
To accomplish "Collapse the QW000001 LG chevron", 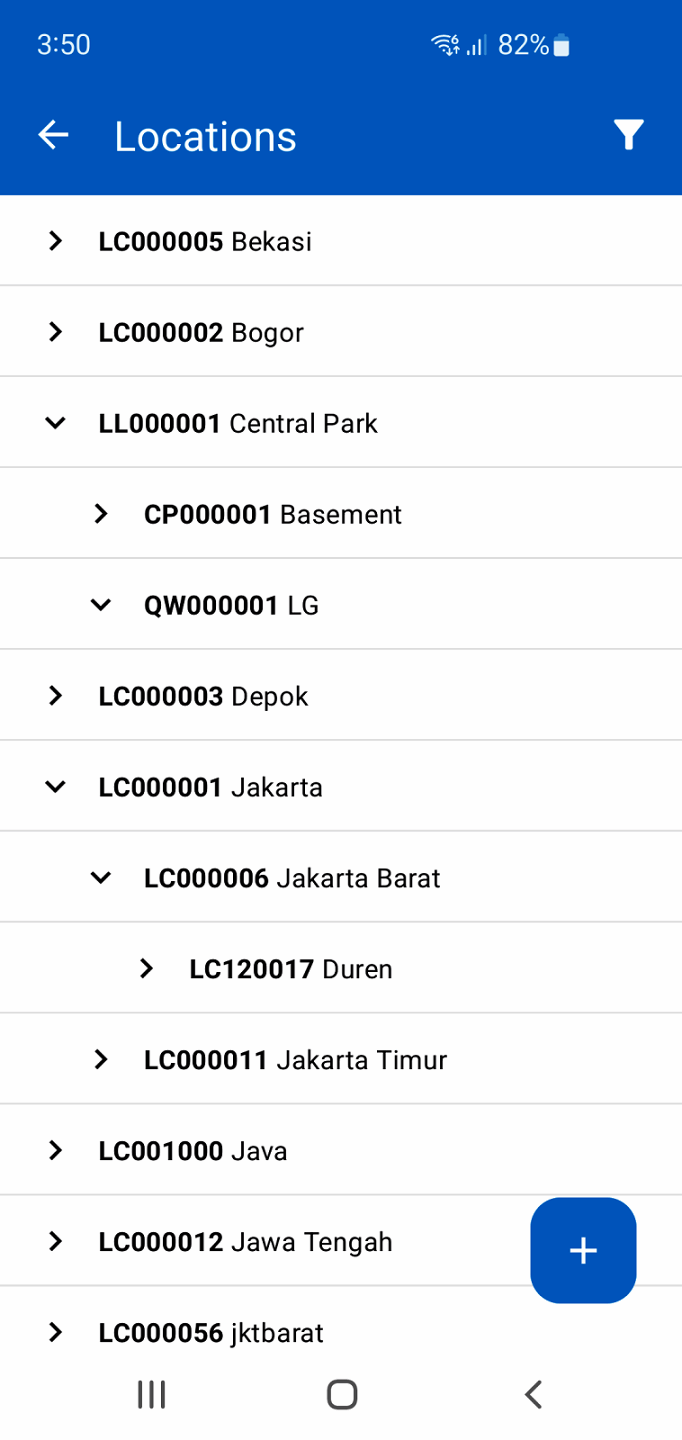I will click(x=101, y=605).
